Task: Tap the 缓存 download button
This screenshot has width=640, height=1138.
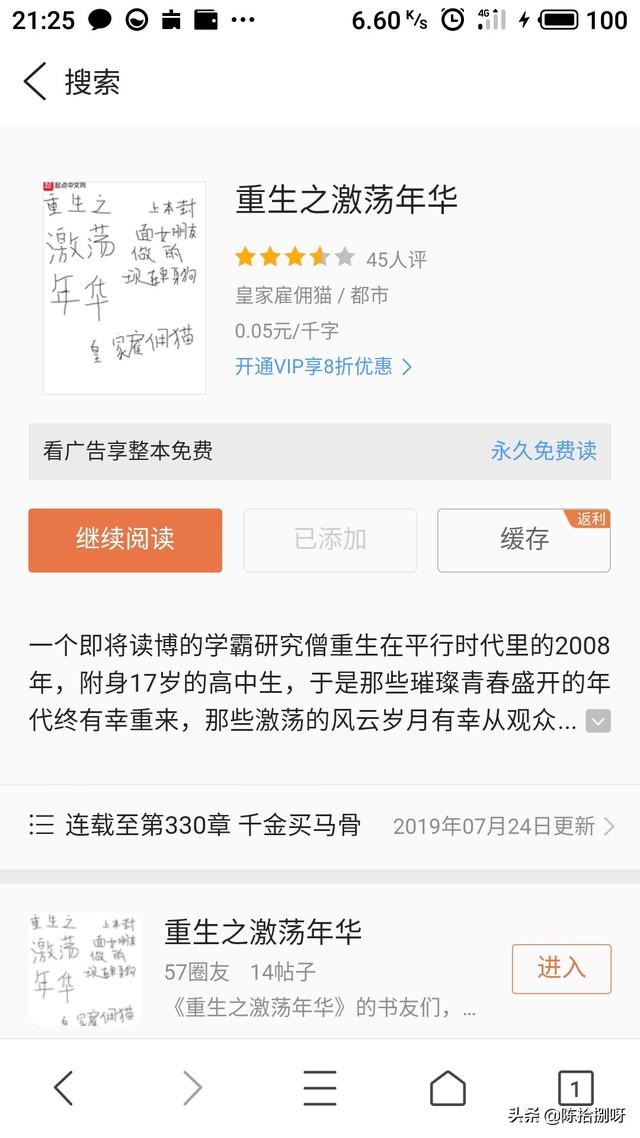Action: [x=524, y=540]
